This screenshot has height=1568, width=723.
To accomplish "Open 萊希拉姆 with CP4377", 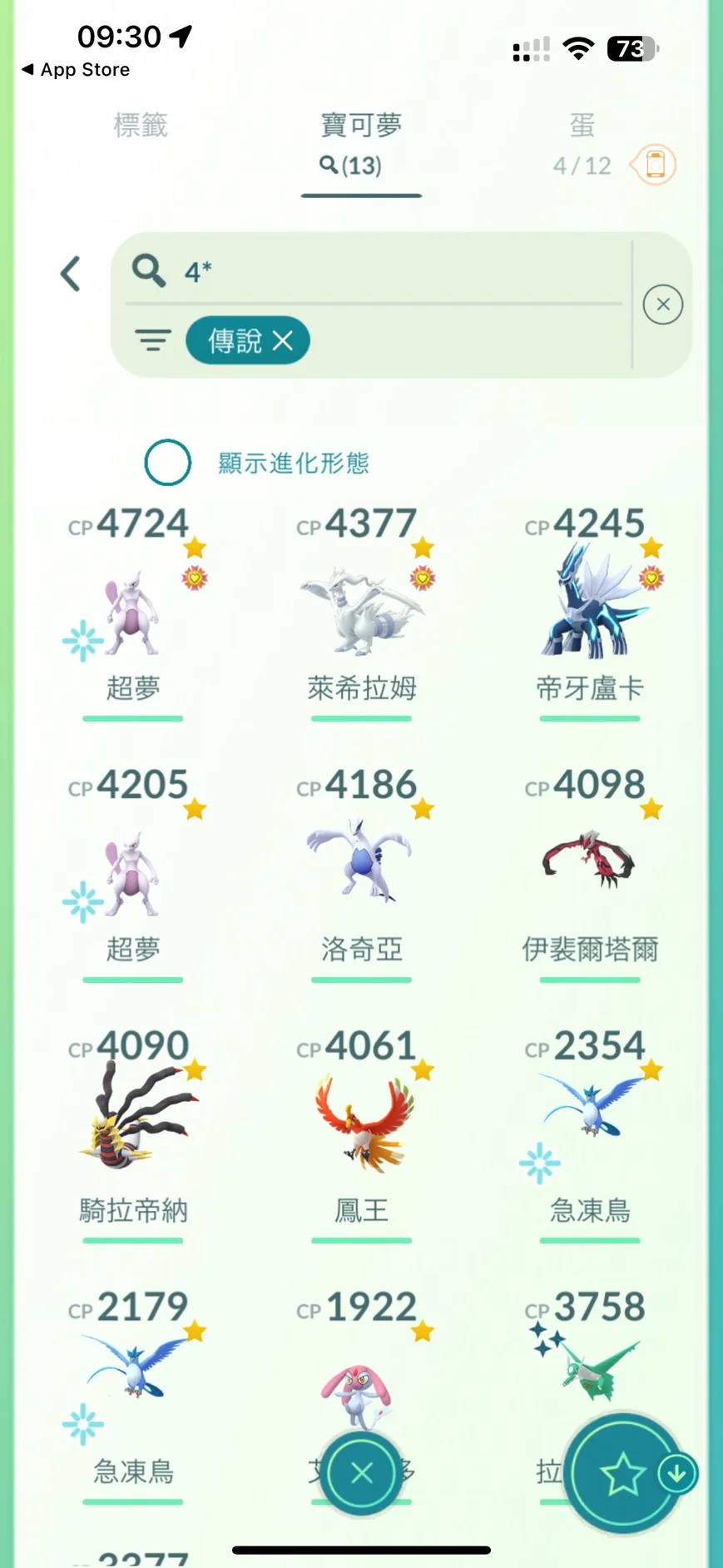I will click(361, 616).
